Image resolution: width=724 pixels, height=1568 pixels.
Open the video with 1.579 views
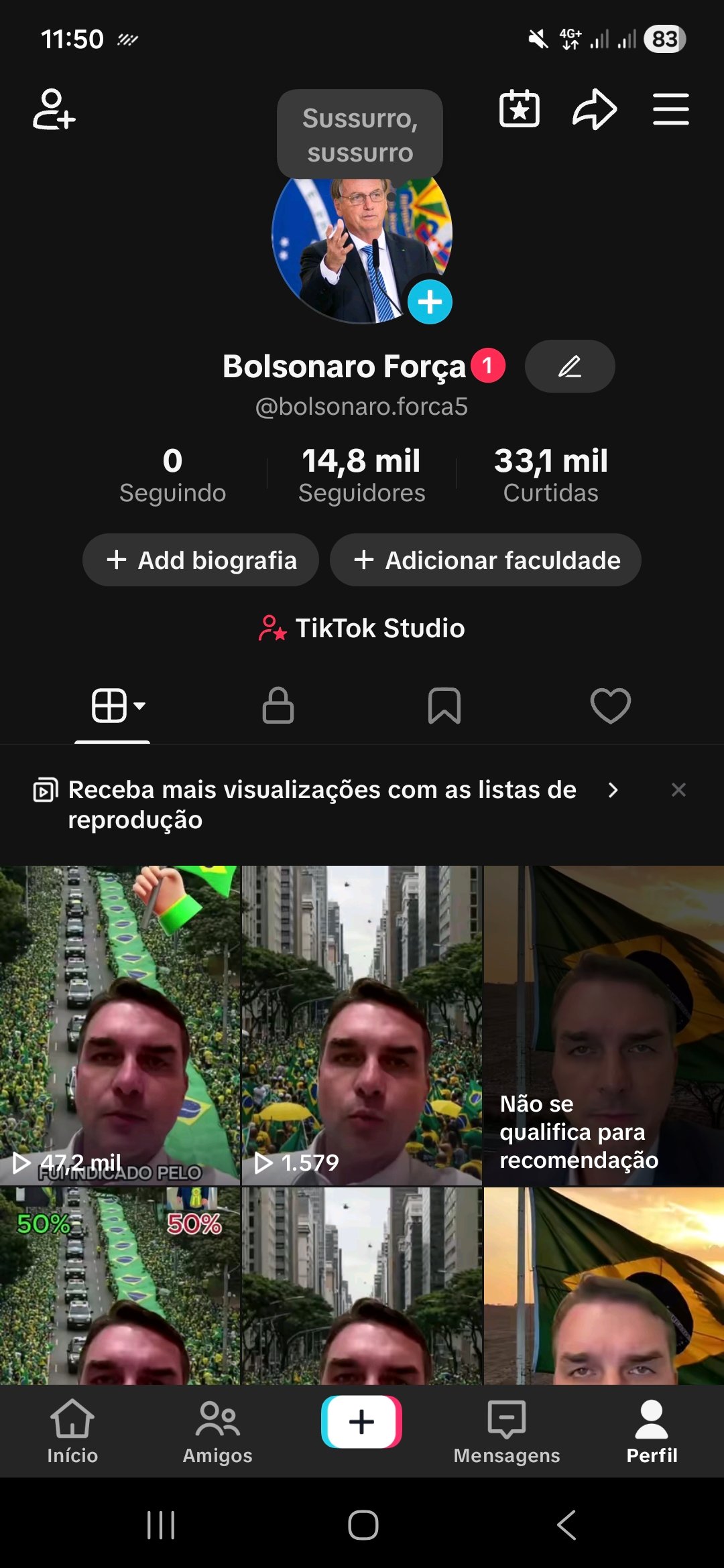361,1025
